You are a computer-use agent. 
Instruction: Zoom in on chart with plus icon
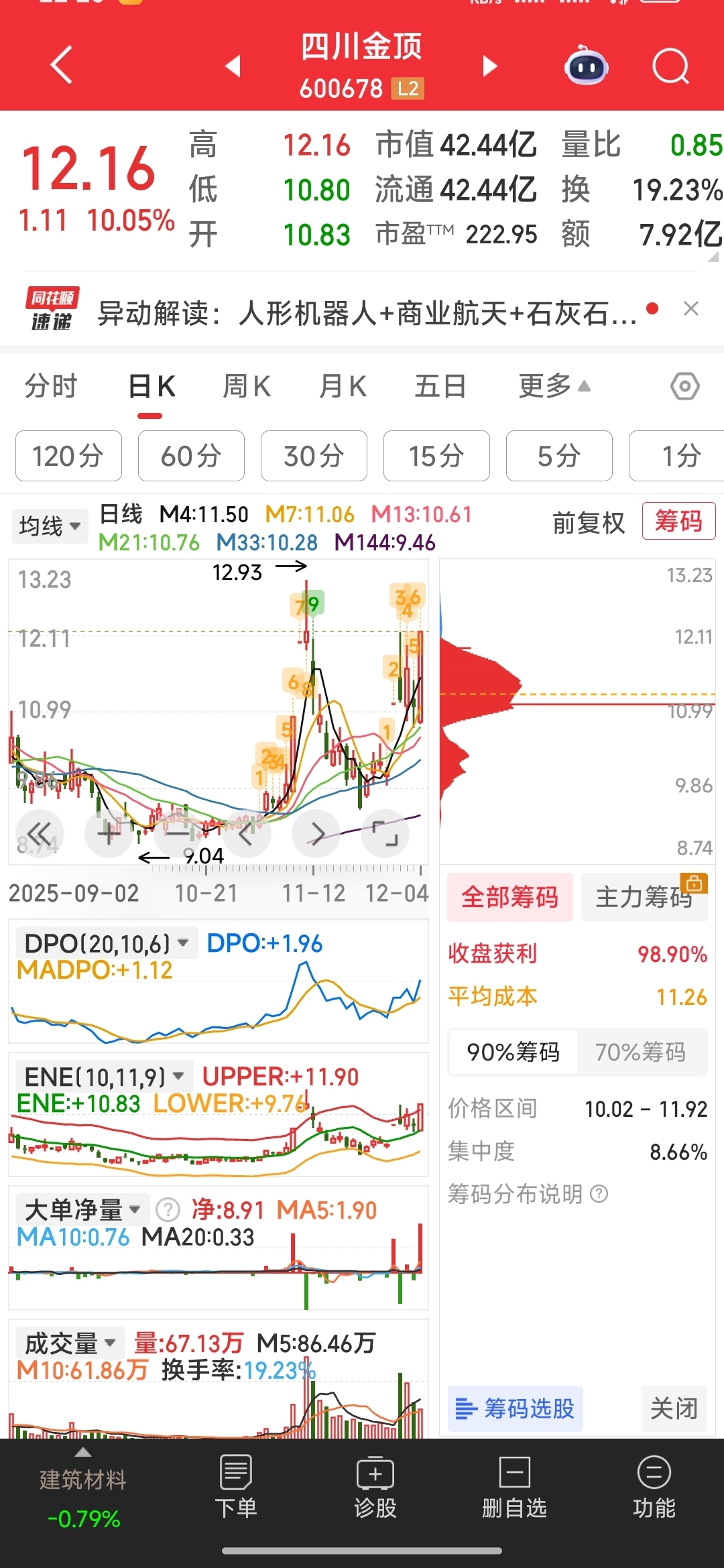(109, 833)
